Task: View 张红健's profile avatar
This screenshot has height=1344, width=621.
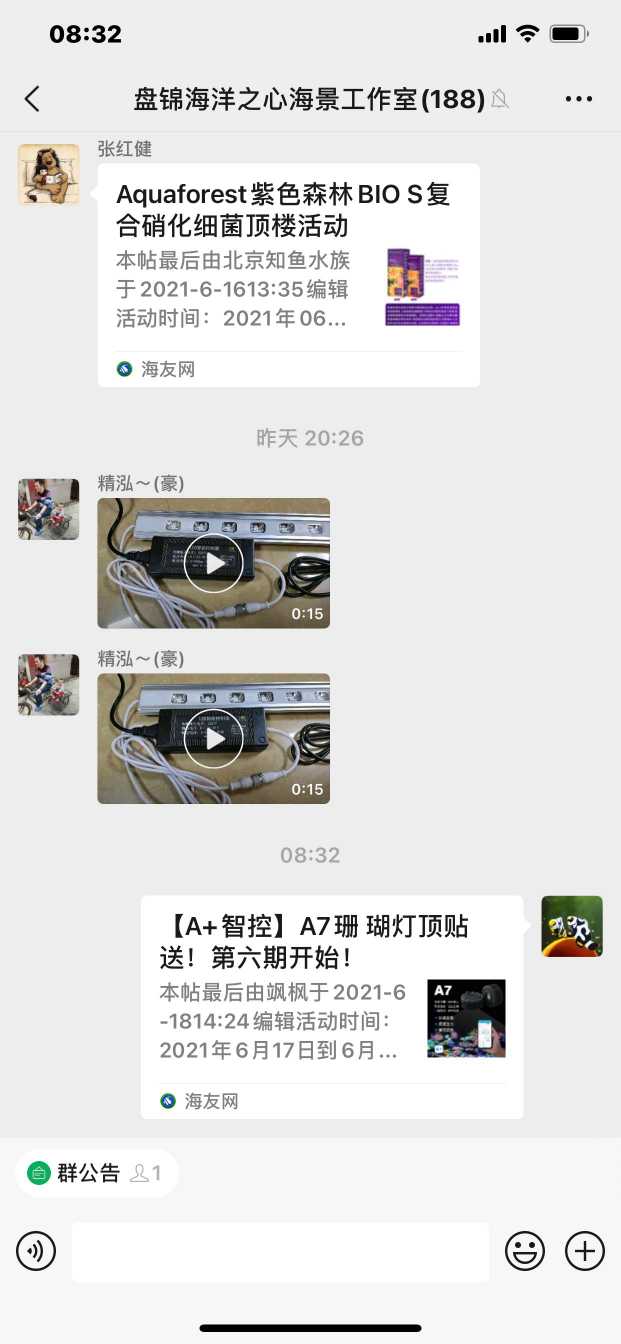Action: 48,174
